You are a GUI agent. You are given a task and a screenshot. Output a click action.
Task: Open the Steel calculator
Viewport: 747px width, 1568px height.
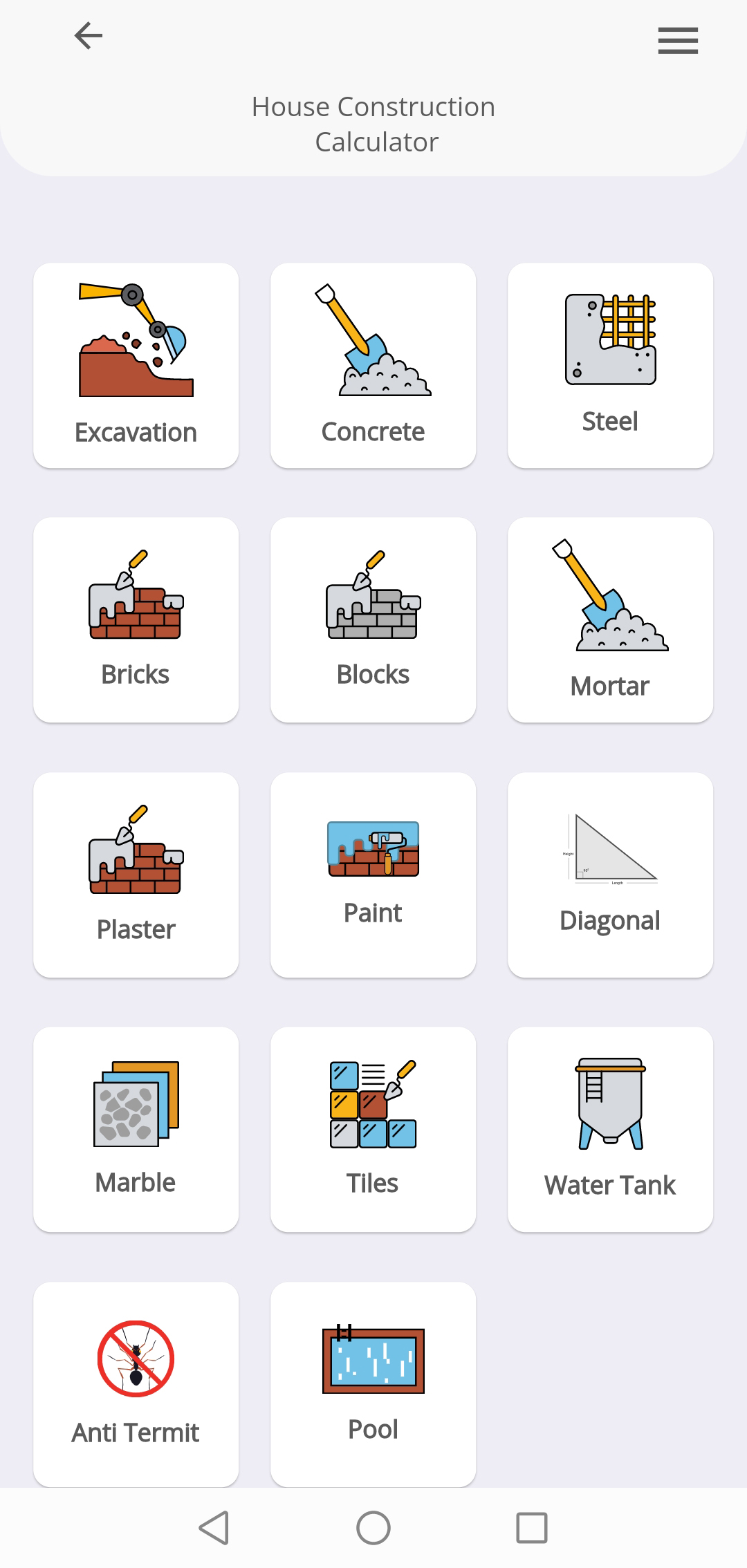point(610,365)
